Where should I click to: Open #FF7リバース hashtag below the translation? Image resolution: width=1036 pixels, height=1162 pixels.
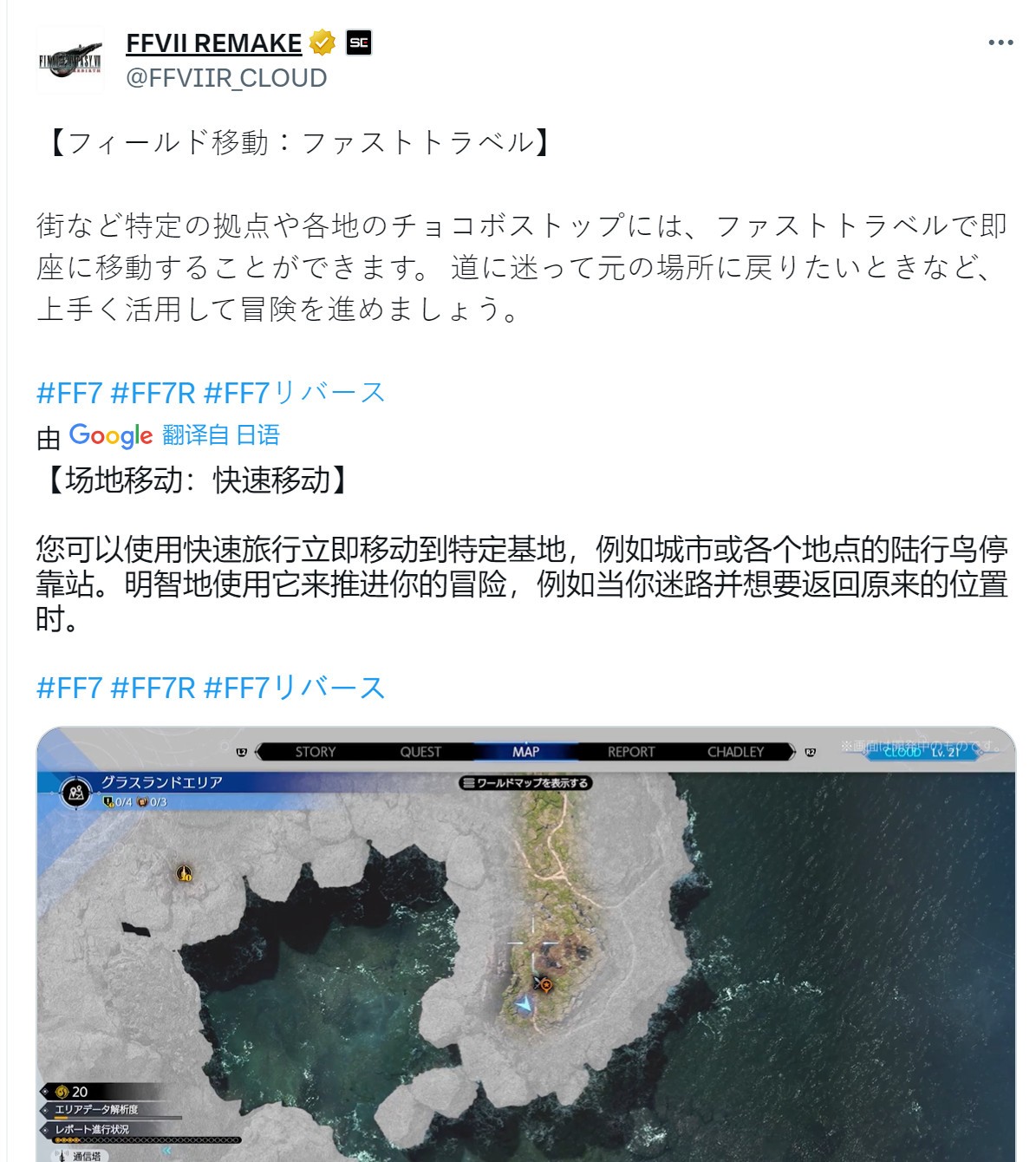[294, 688]
